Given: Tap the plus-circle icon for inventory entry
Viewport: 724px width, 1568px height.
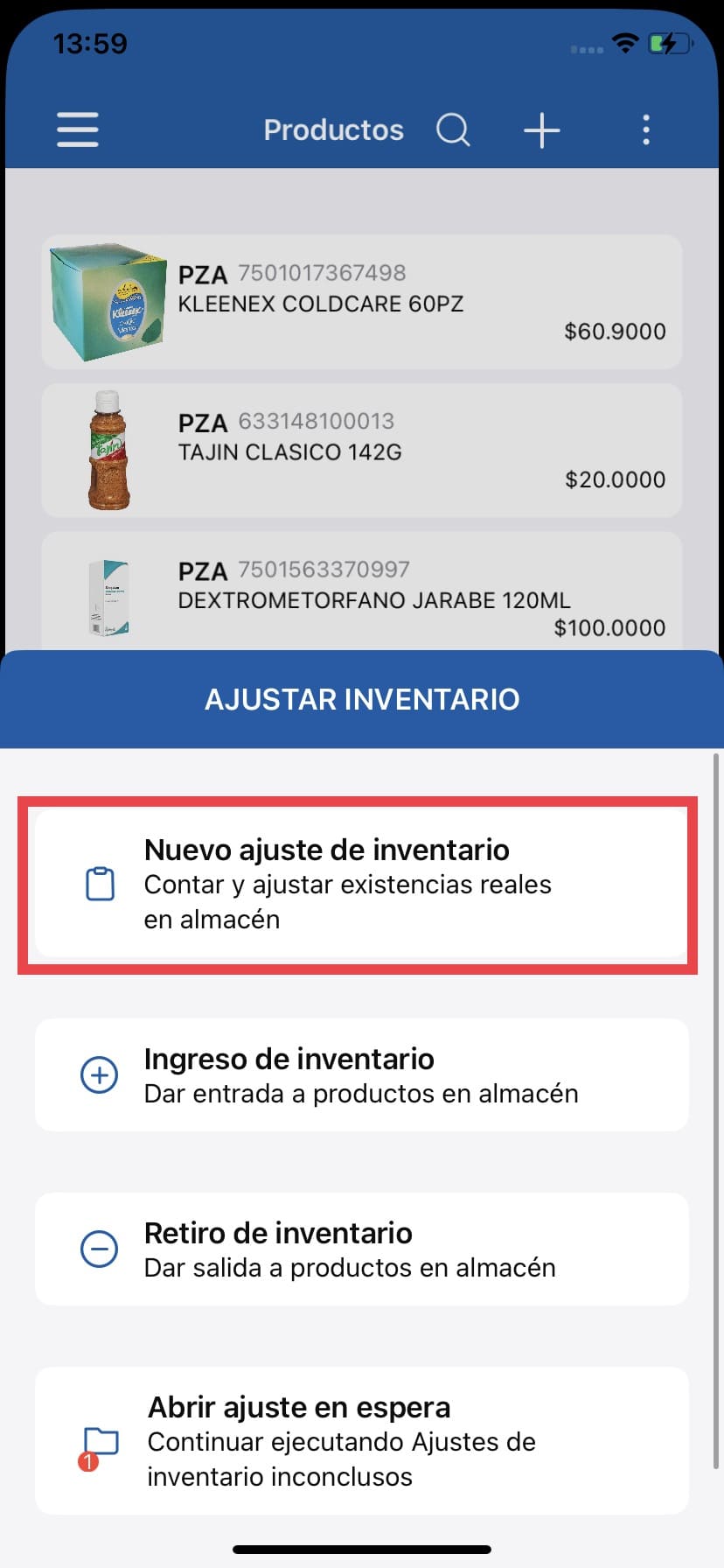Looking at the screenshot, I should coord(99,1075).
